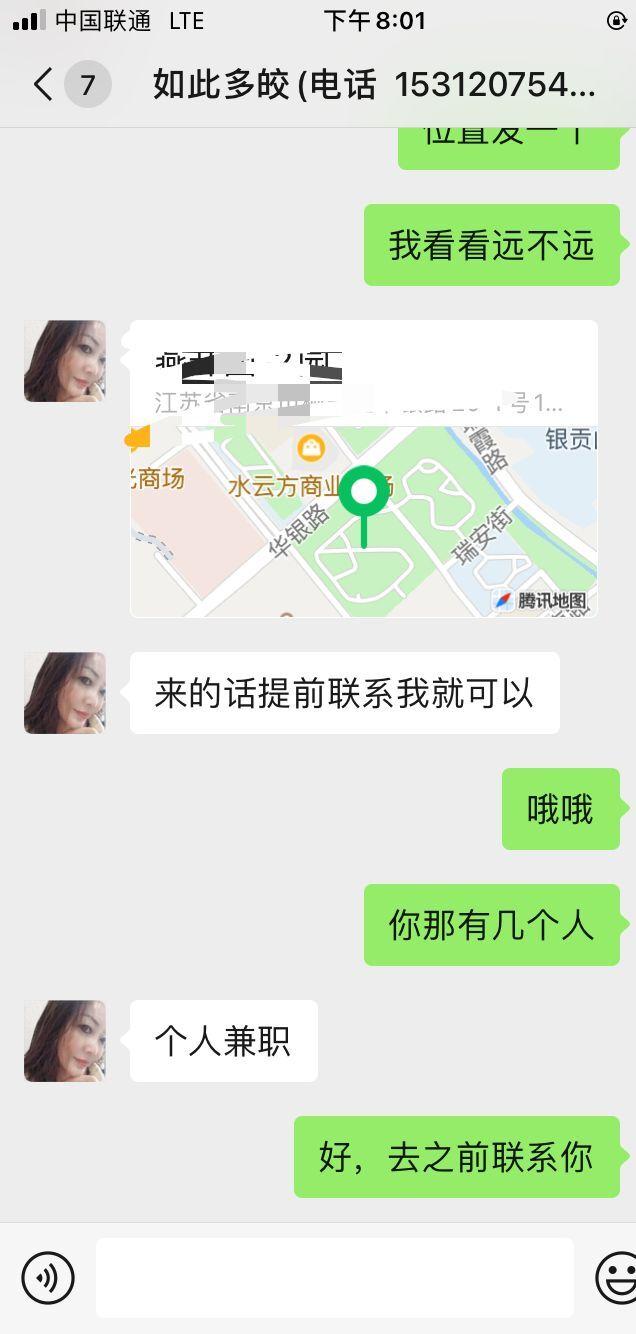636x1334 pixels.
Task: Open contact's avatar next to 个人兼职
Action: pyautogui.click(x=65, y=1041)
